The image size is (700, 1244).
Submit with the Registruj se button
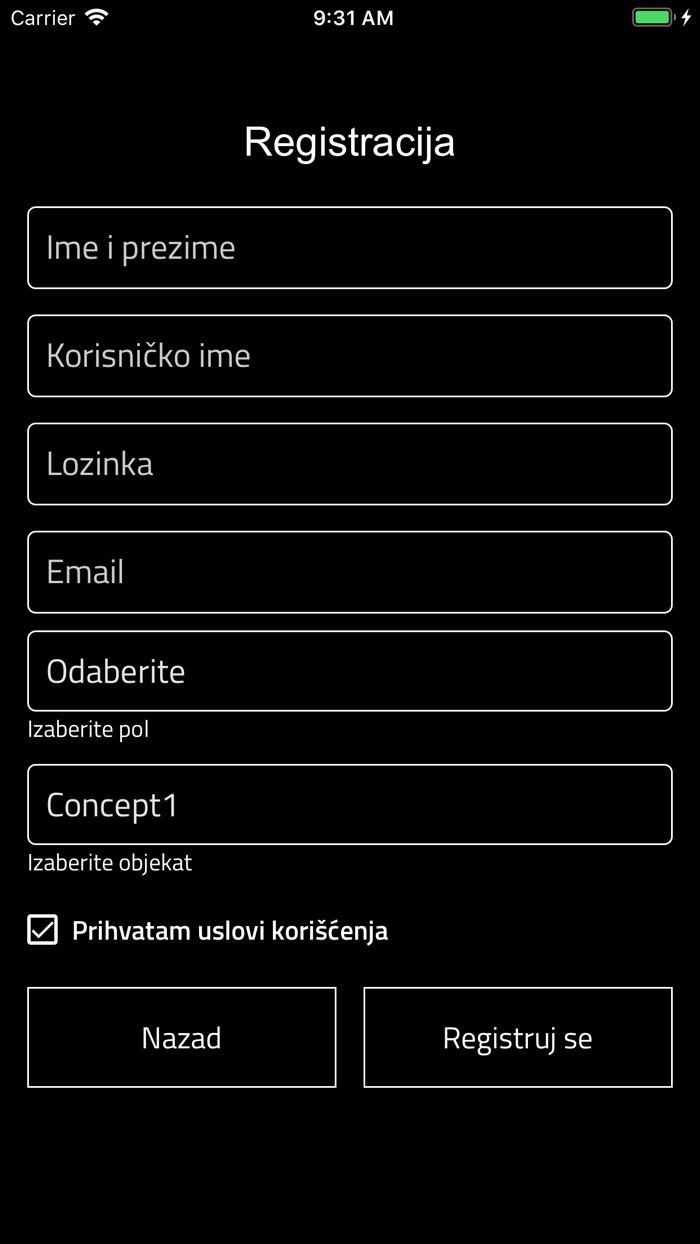(518, 1037)
